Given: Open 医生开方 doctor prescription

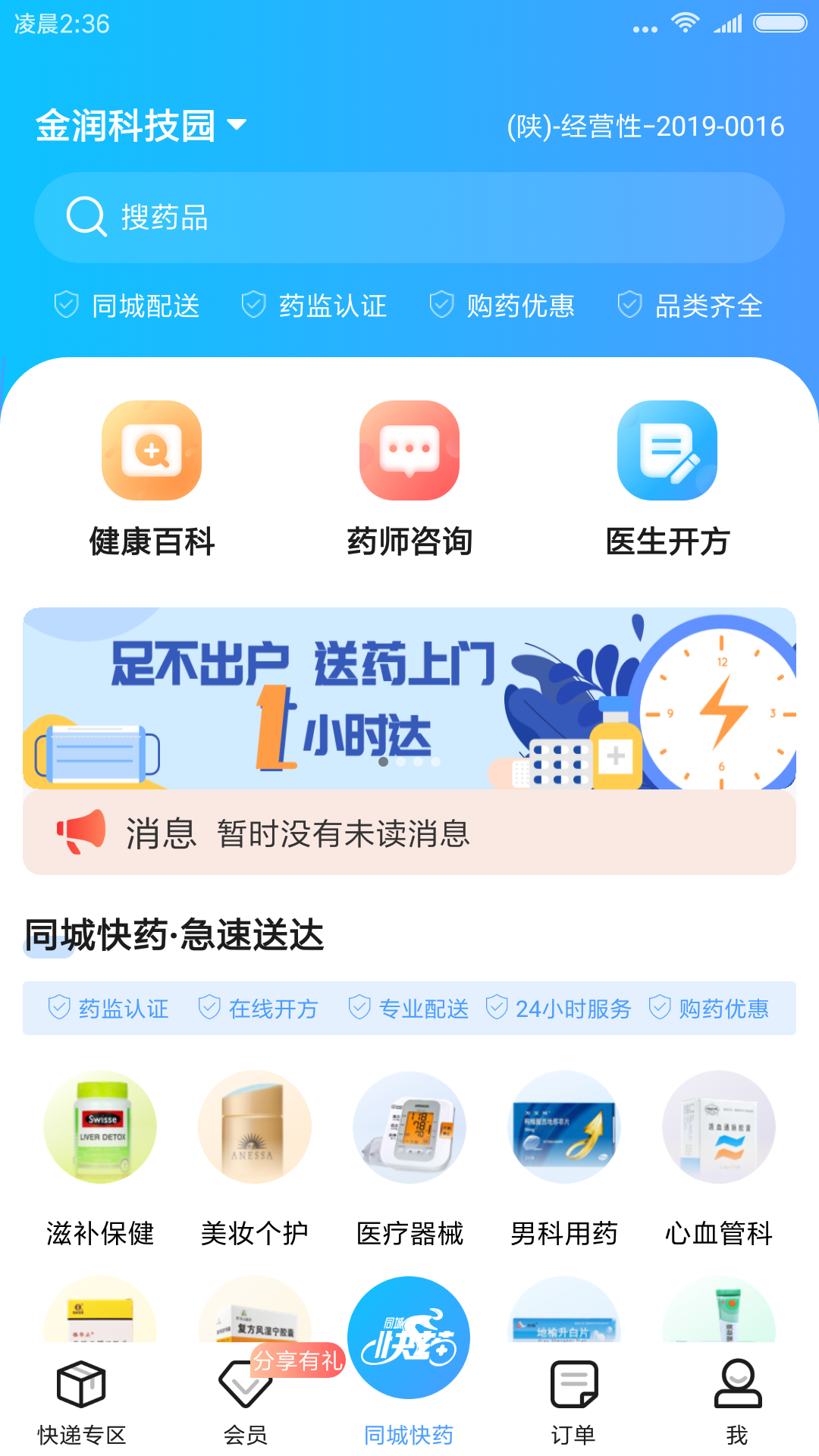Looking at the screenshot, I should [x=667, y=479].
